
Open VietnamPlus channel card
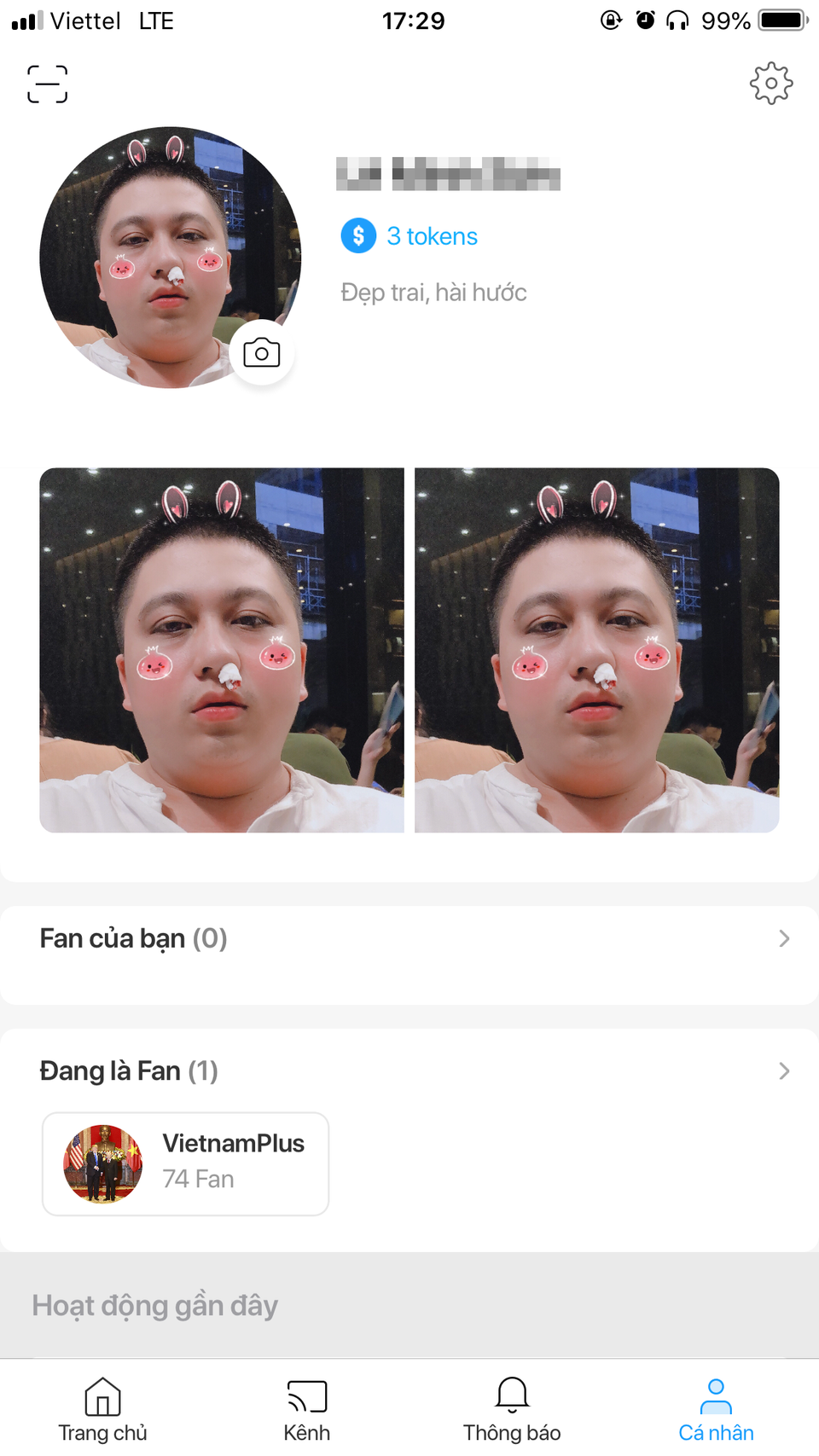coord(186,1163)
